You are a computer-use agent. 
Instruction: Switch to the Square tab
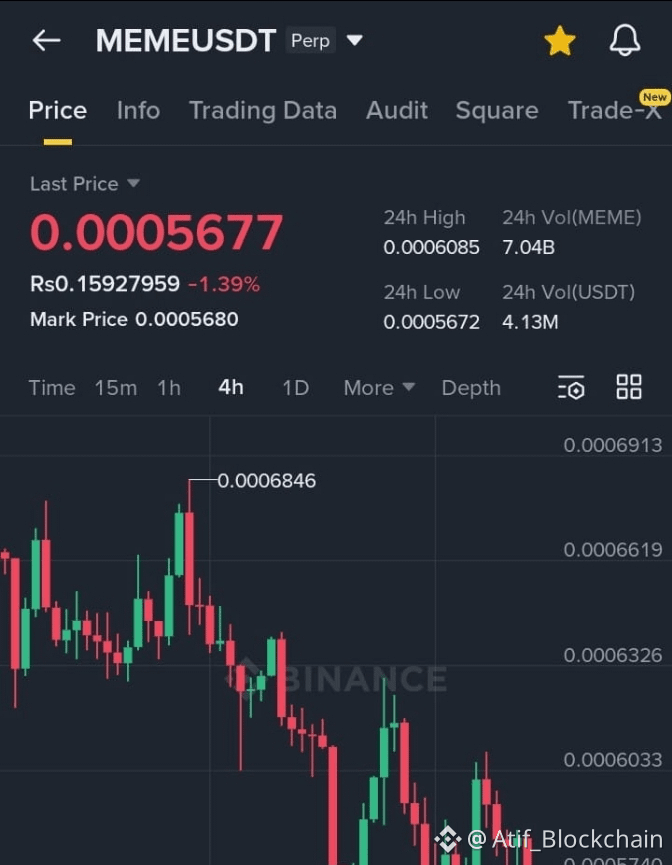pos(497,111)
